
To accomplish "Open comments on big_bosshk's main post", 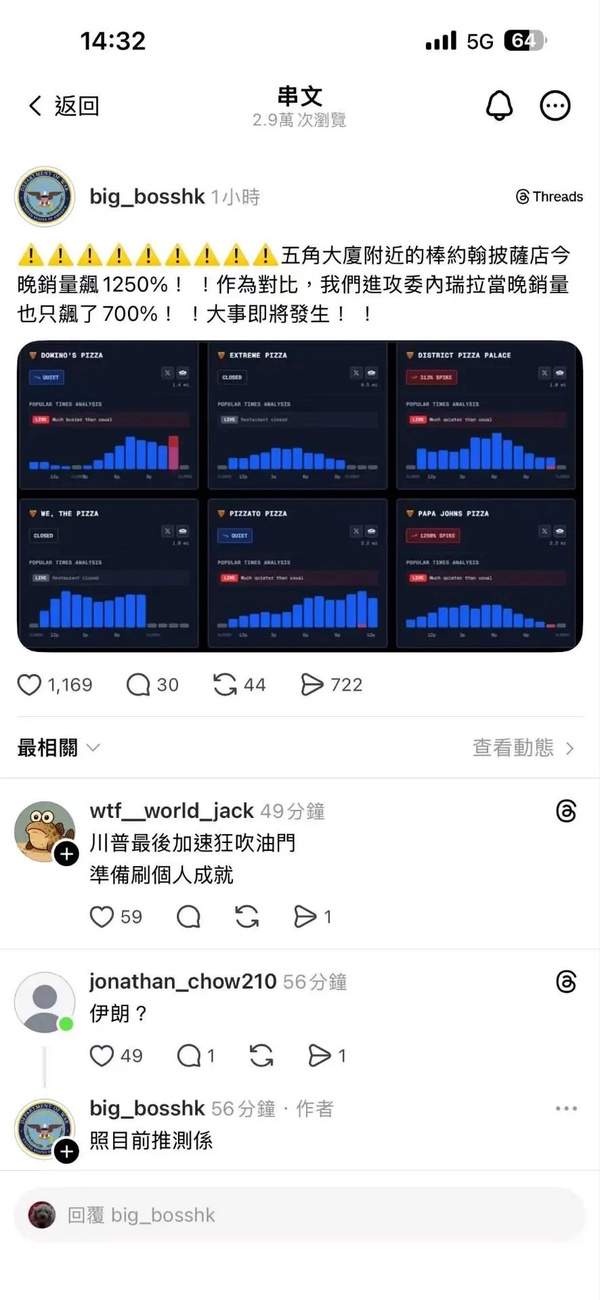I will [x=139, y=685].
